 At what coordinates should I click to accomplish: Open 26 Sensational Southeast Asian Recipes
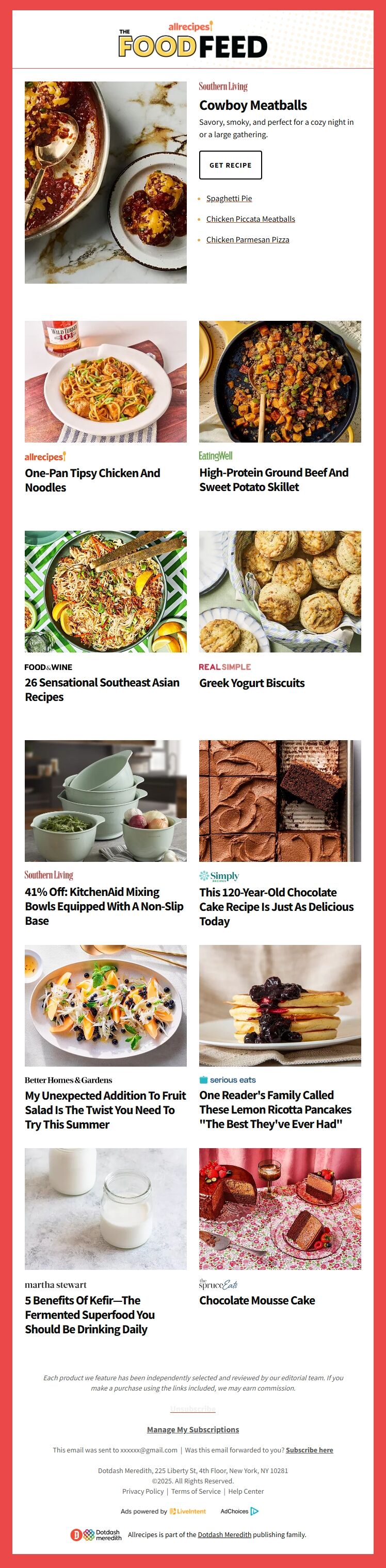coord(102,689)
